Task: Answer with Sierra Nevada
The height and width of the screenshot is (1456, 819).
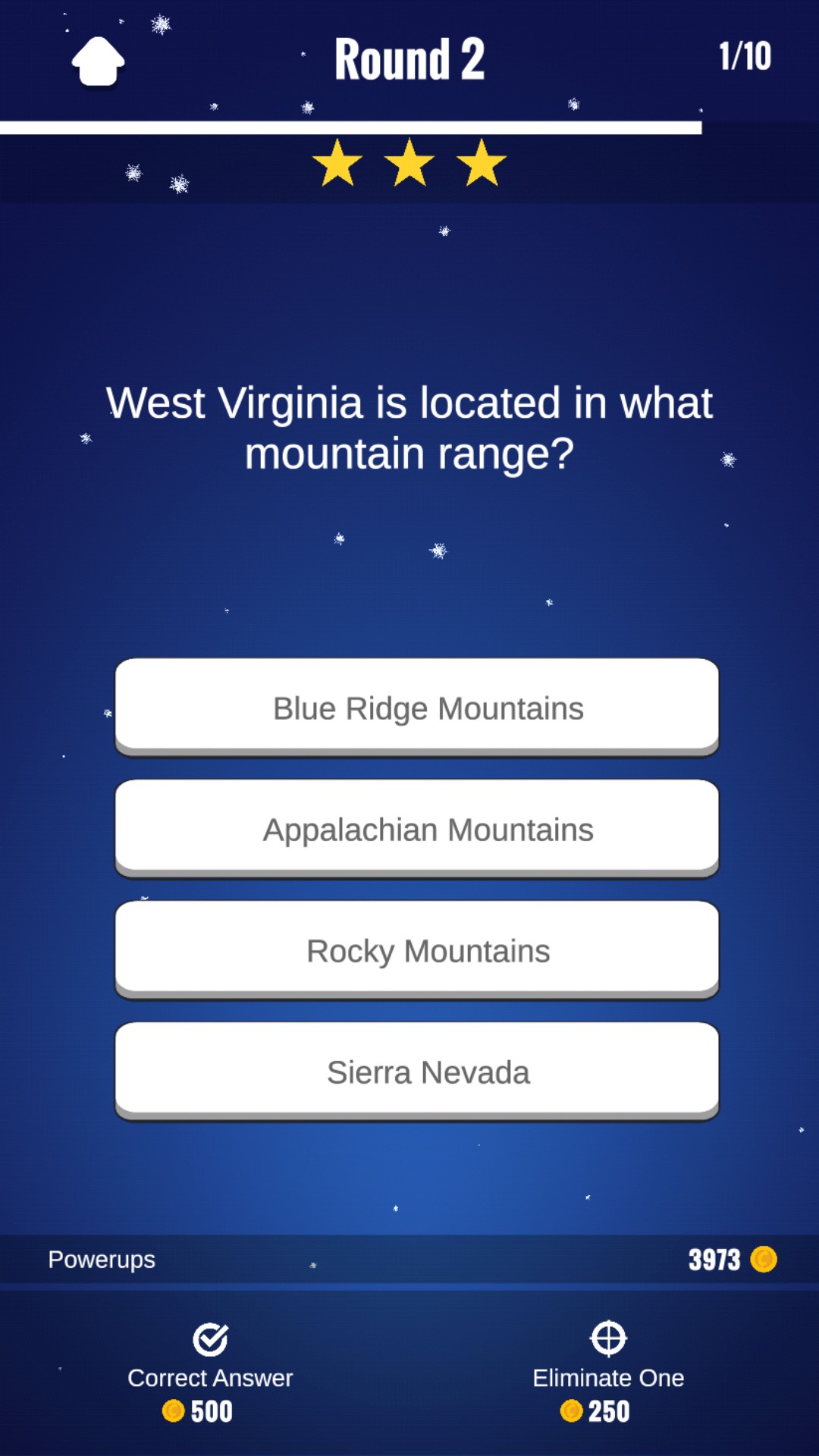Action: [x=416, y=1071]
